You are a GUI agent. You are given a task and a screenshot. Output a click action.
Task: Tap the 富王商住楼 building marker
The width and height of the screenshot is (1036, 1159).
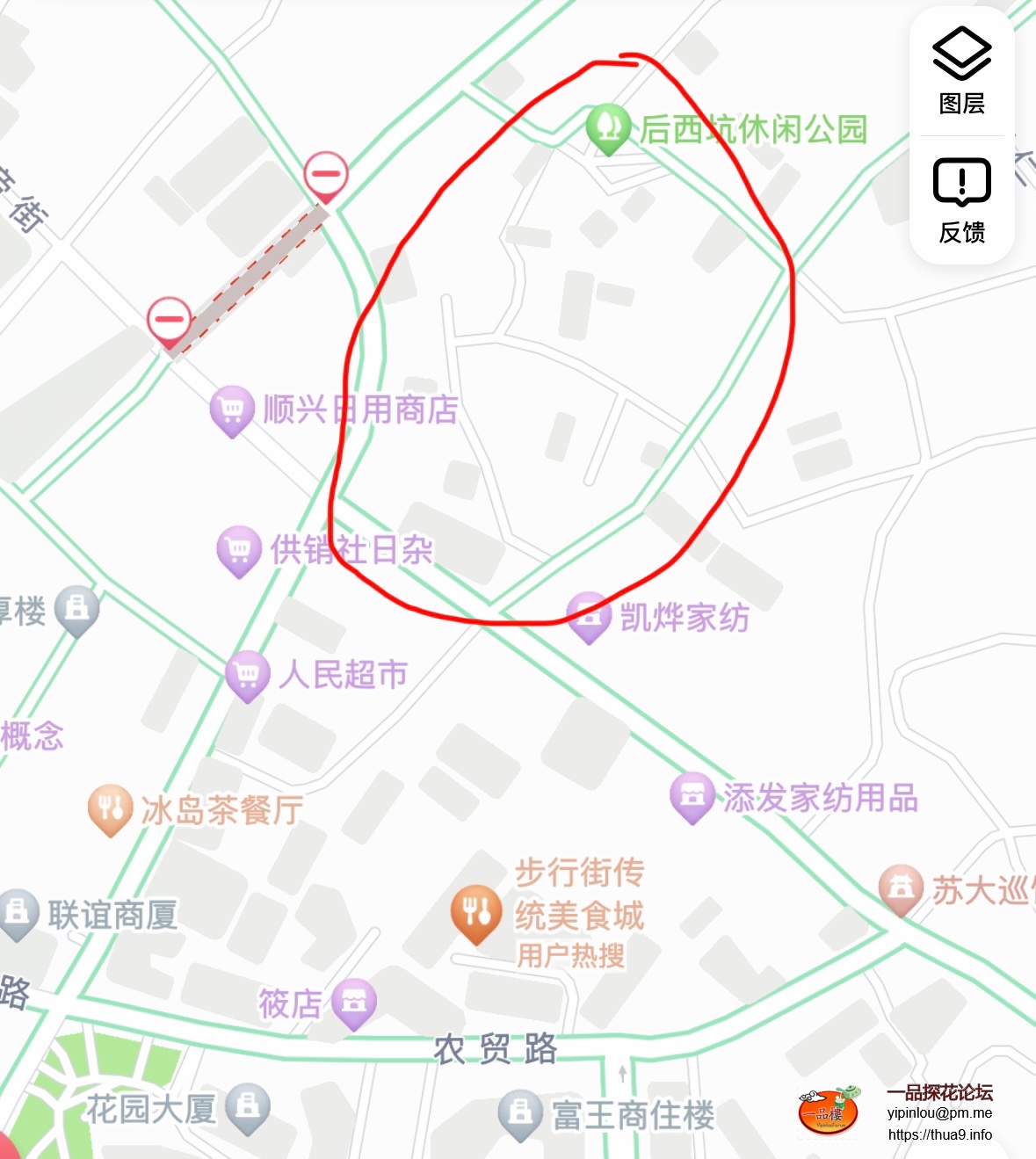pyautogui.click(x=520, y=1114)
